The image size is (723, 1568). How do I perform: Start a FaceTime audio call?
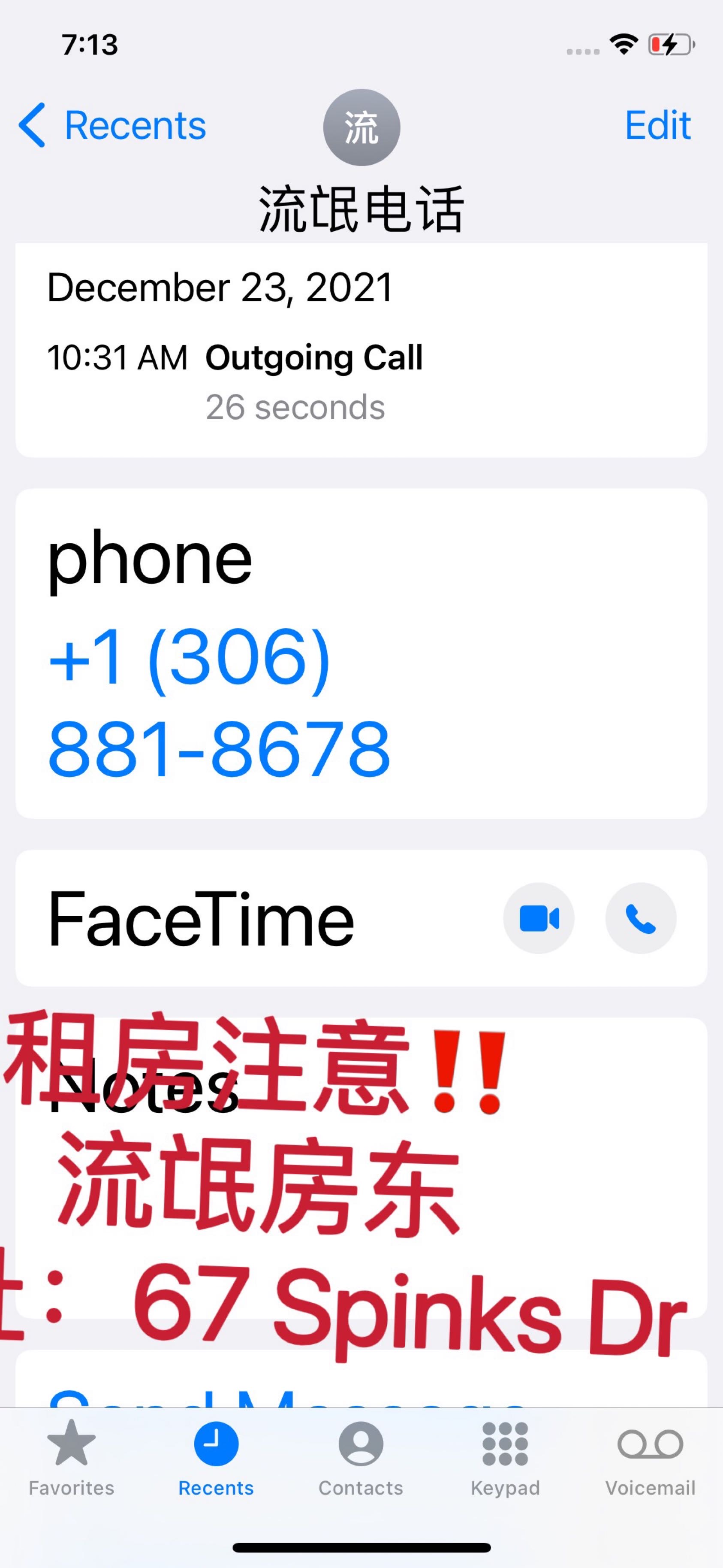tap(640, 918)
